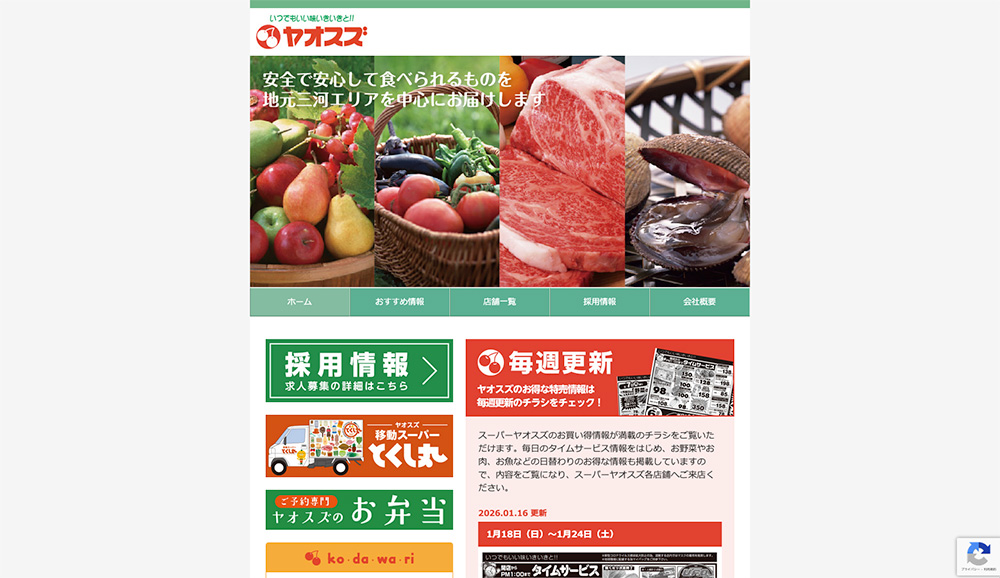Select the ホーム navigation tab
Screen dimensions: 1000x578
click(299, 302)
